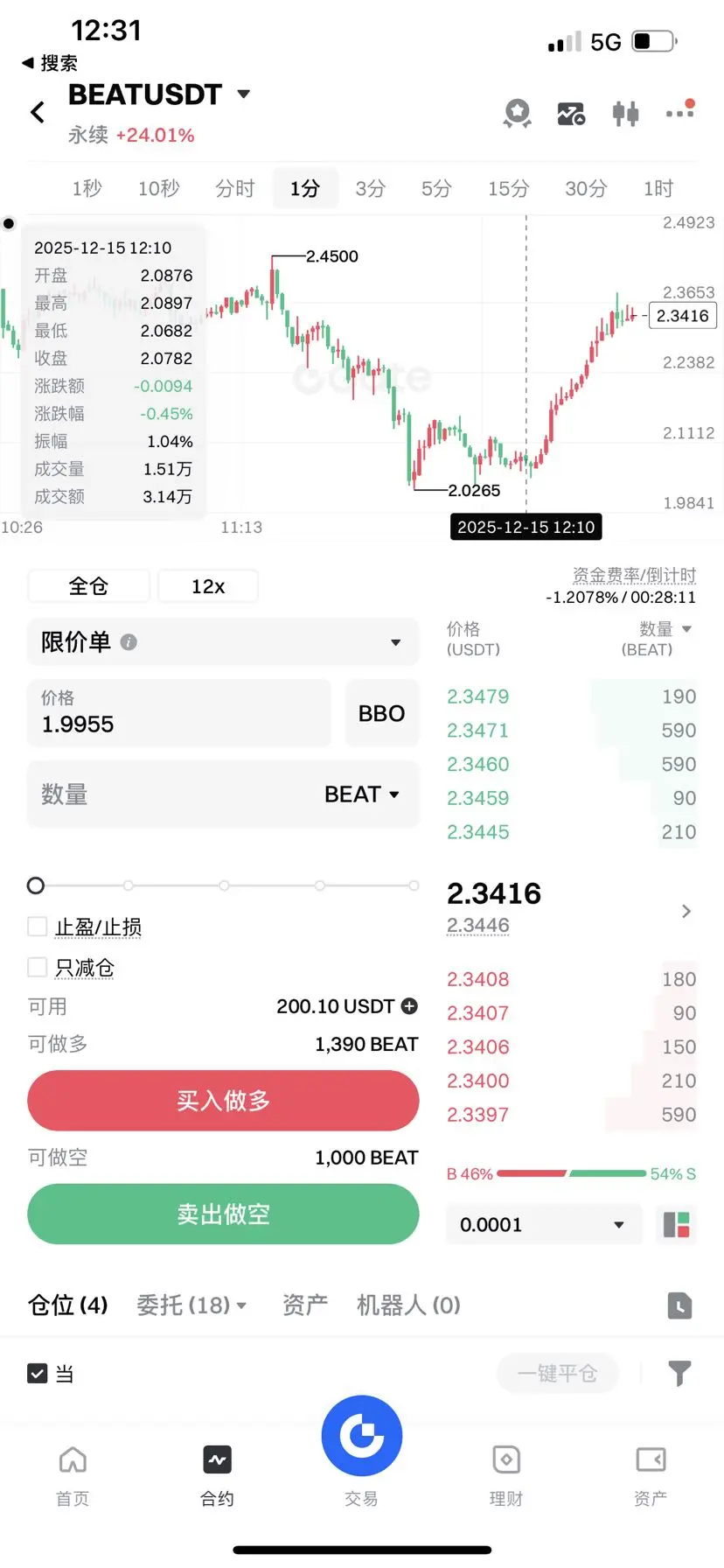
Task: Open the 0.0001 price precision dropdown
Action: (x=543, y=1225)
